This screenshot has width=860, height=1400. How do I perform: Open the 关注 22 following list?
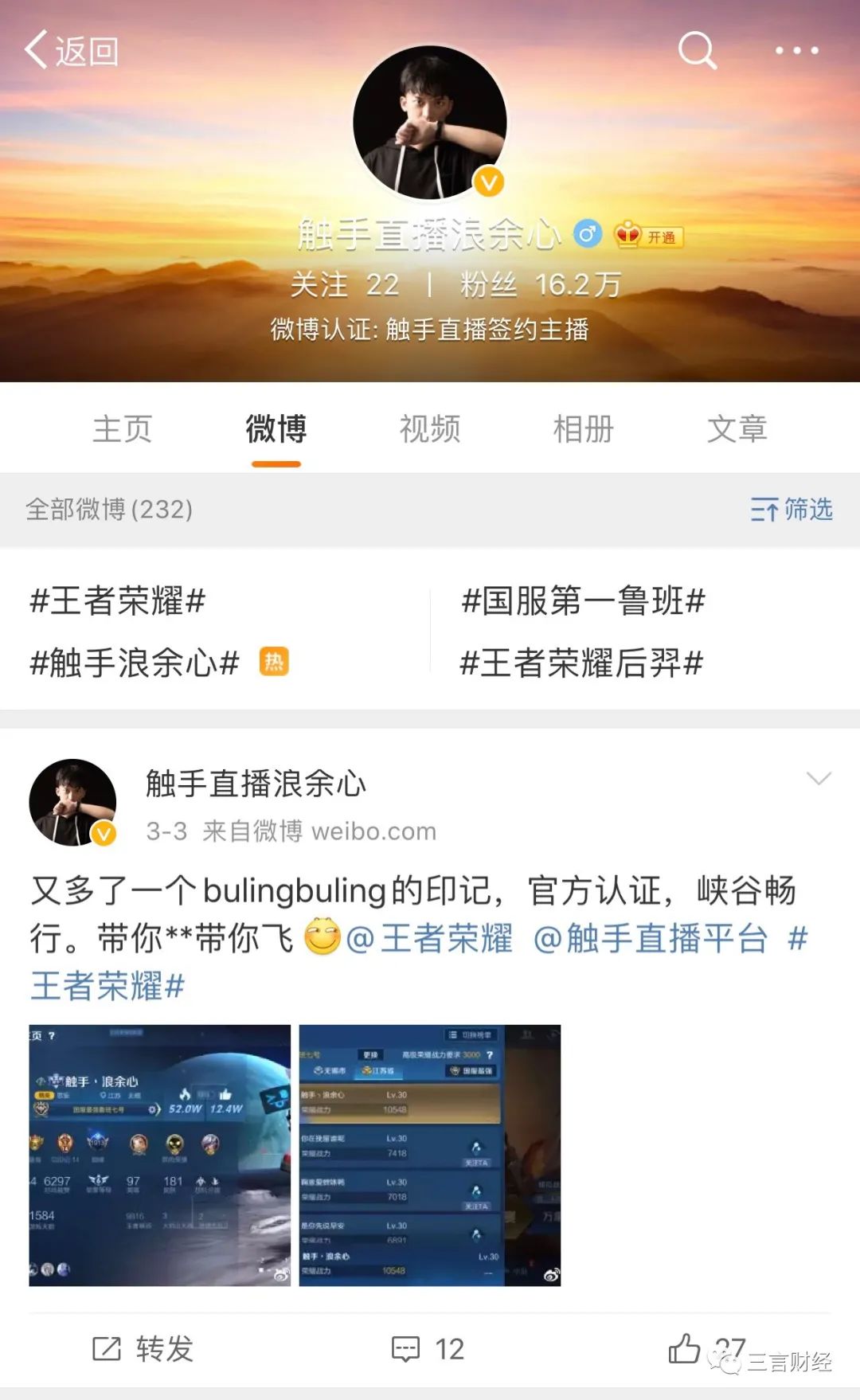(344, 284)
